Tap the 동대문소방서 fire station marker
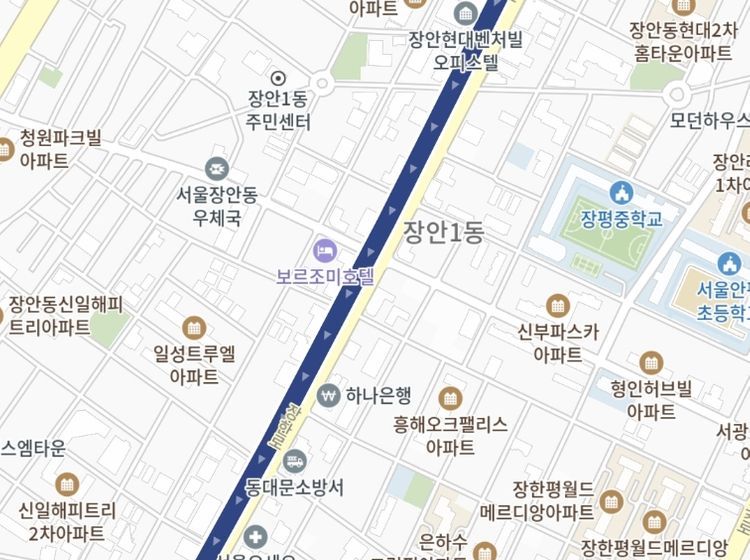 click(x=295, y=461)
